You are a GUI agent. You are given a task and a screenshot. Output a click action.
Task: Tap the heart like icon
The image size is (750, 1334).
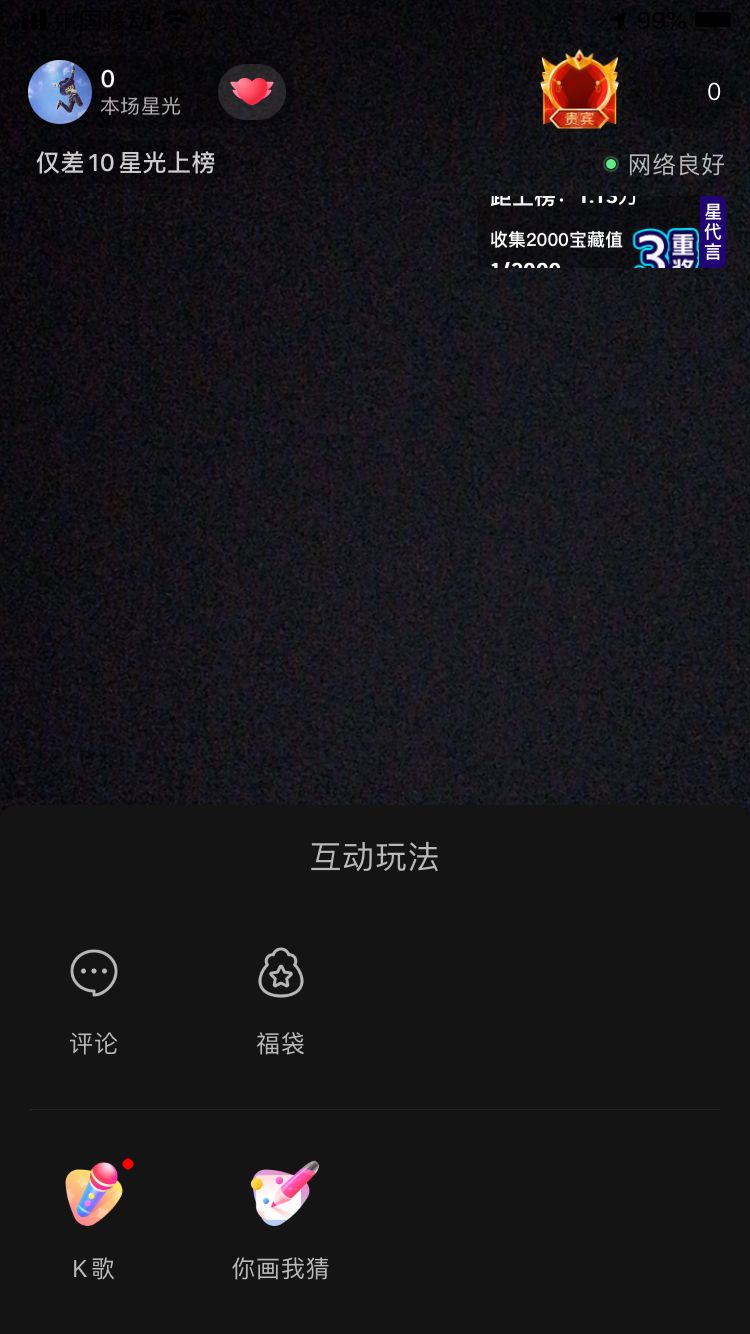click(251, 91)
